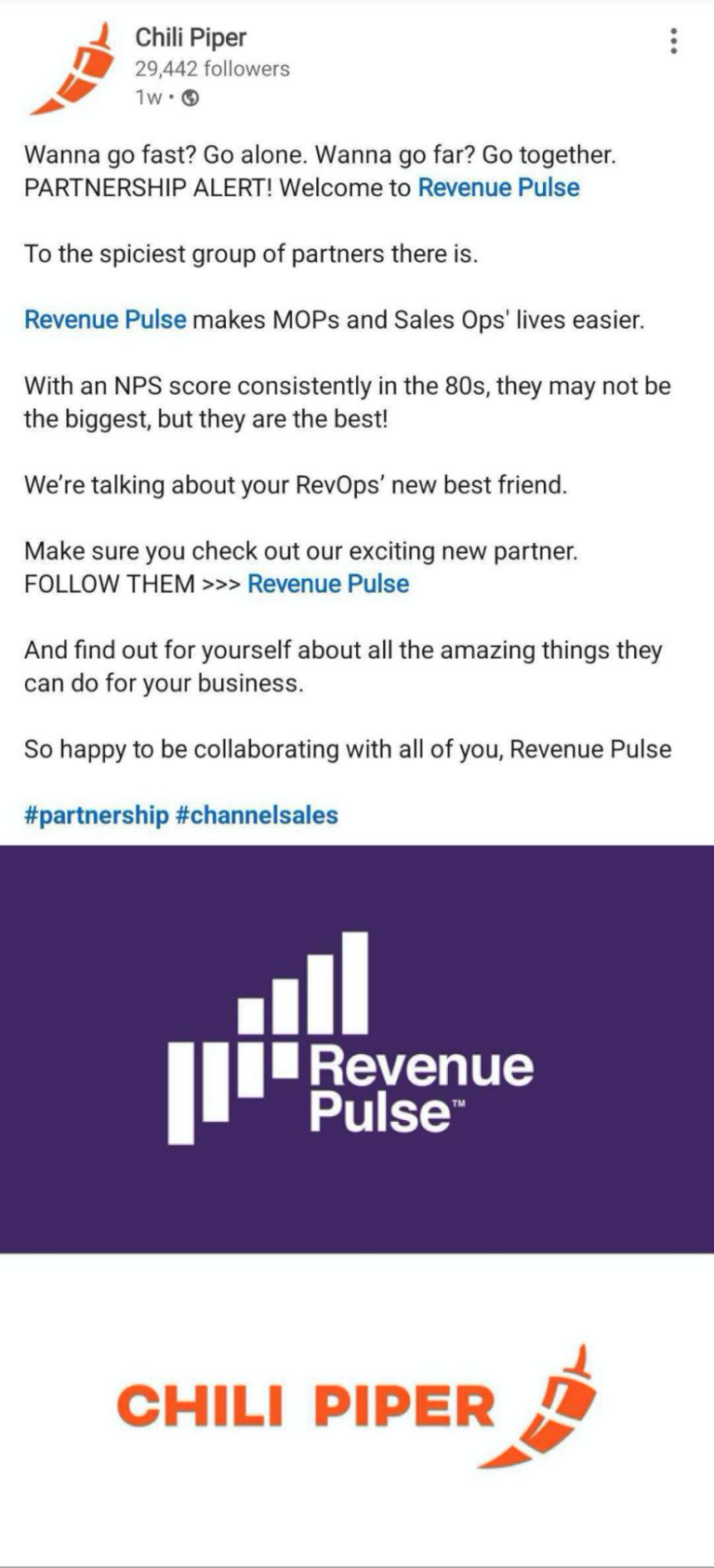This screenshot has height=1568, width=714.
Task: Open Revenue Pulse link after 'Welcome to'
Action: [x=498, y=188]
